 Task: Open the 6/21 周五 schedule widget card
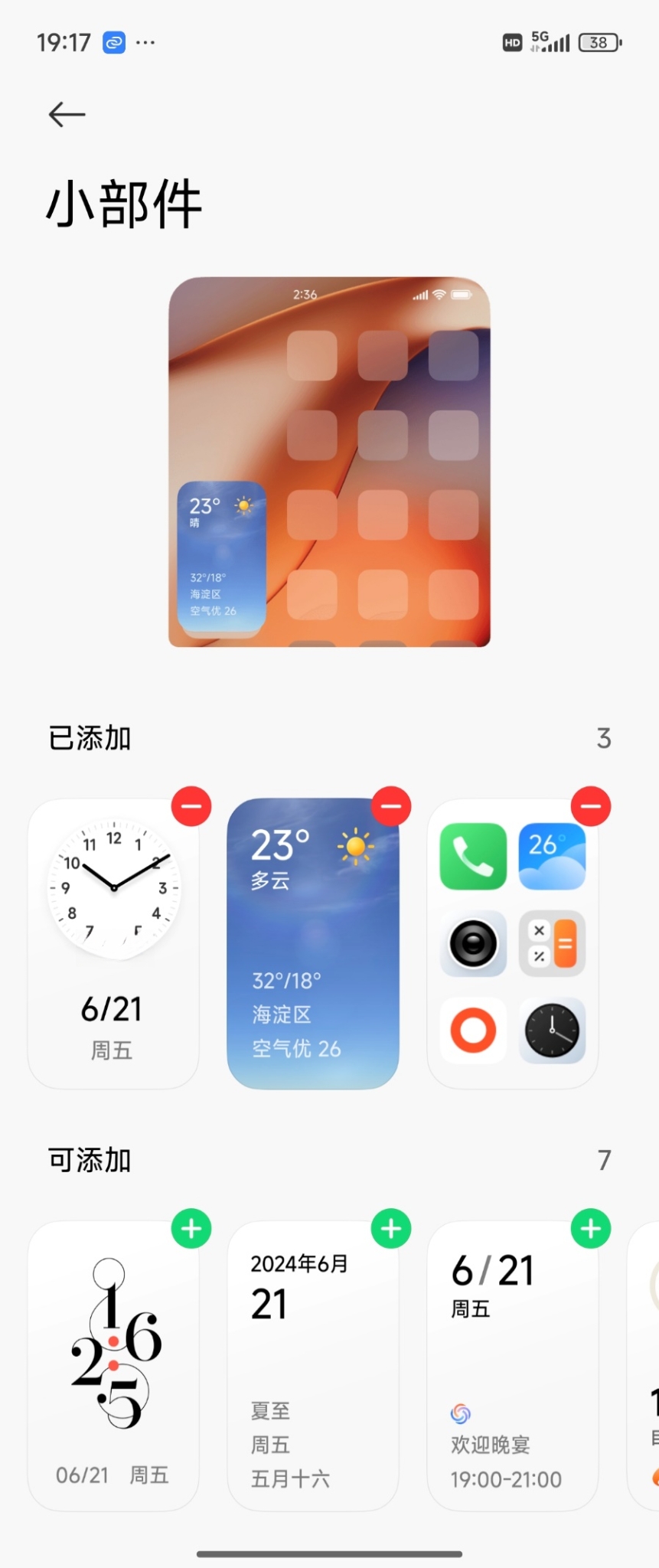coord(513,1370)
